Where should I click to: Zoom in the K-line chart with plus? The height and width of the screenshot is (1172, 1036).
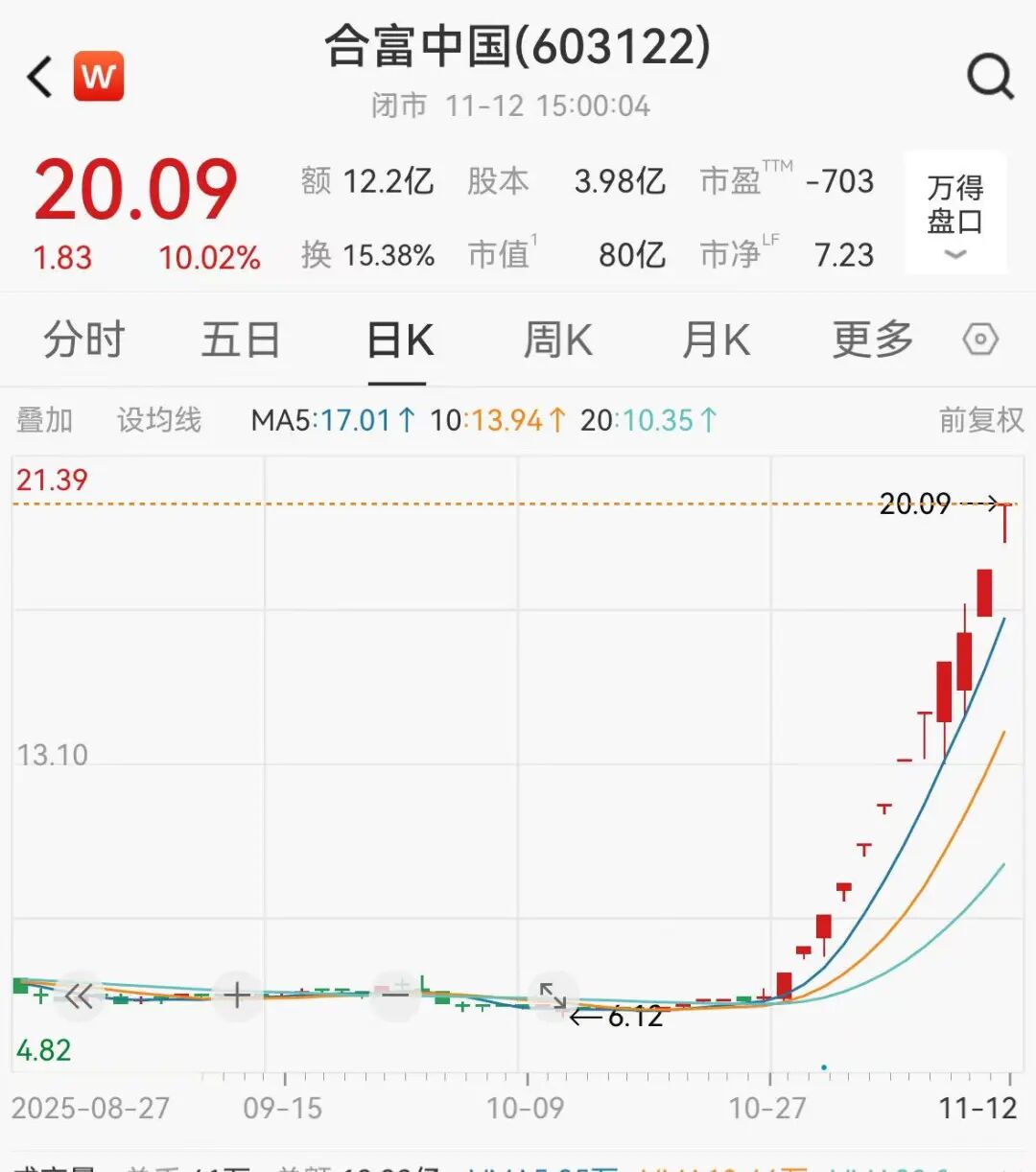(237, 996)
